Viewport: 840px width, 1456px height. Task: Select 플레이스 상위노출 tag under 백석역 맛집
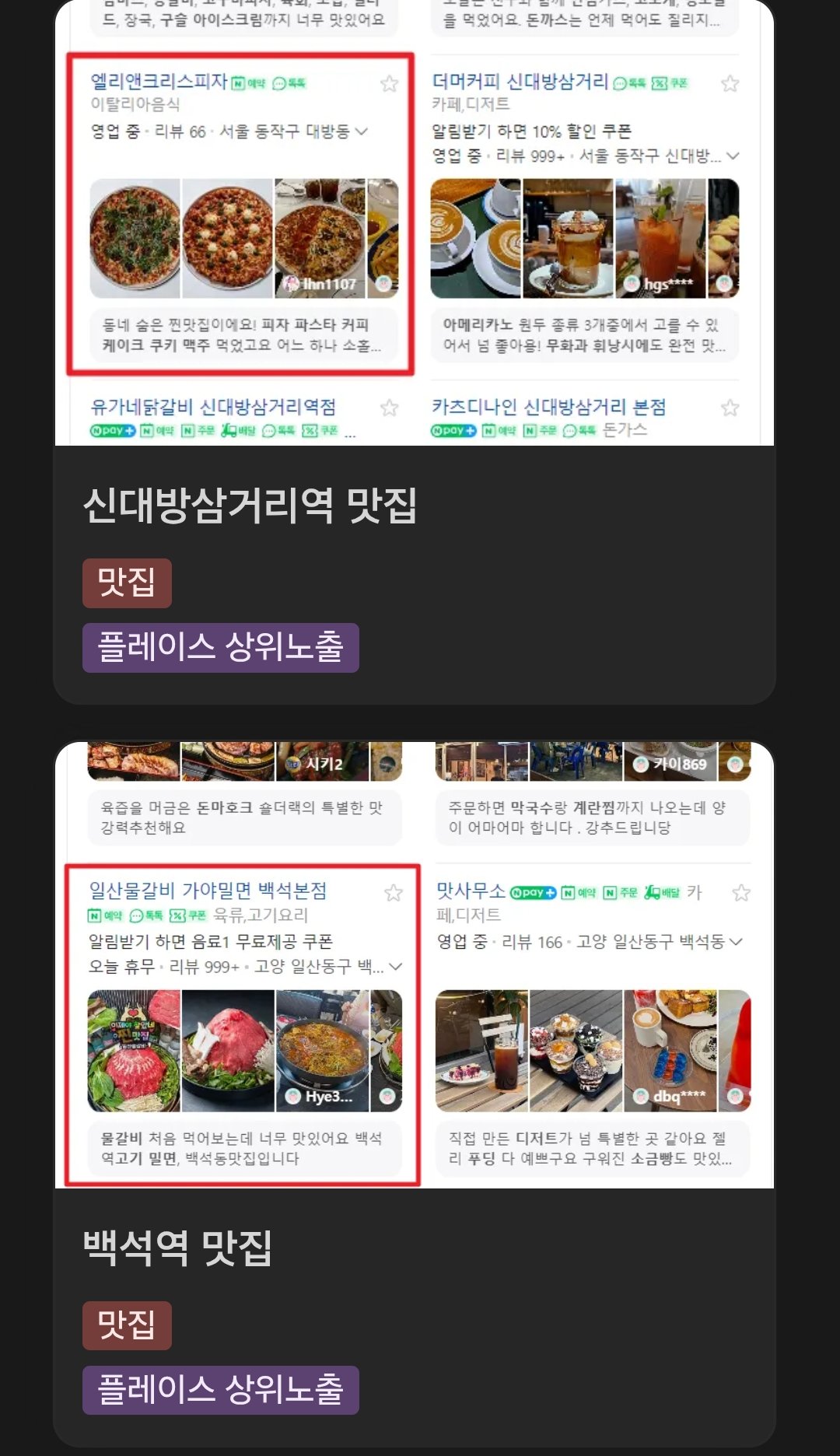pos(220,1390)
